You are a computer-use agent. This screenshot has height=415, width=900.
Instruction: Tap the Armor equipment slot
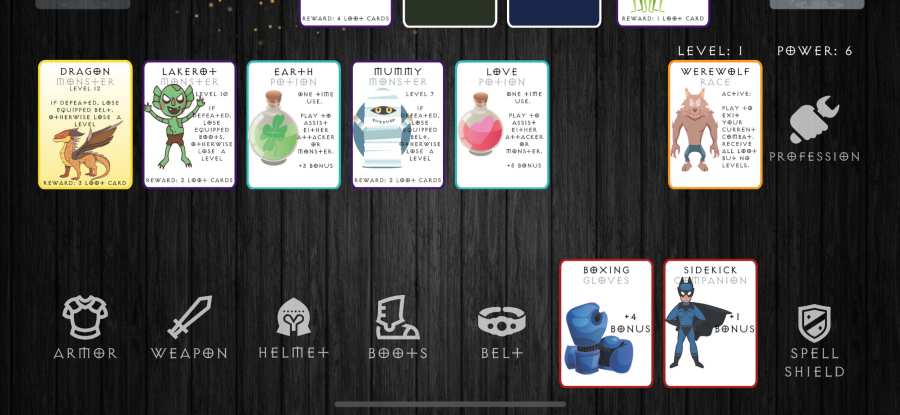click(85, 328)
